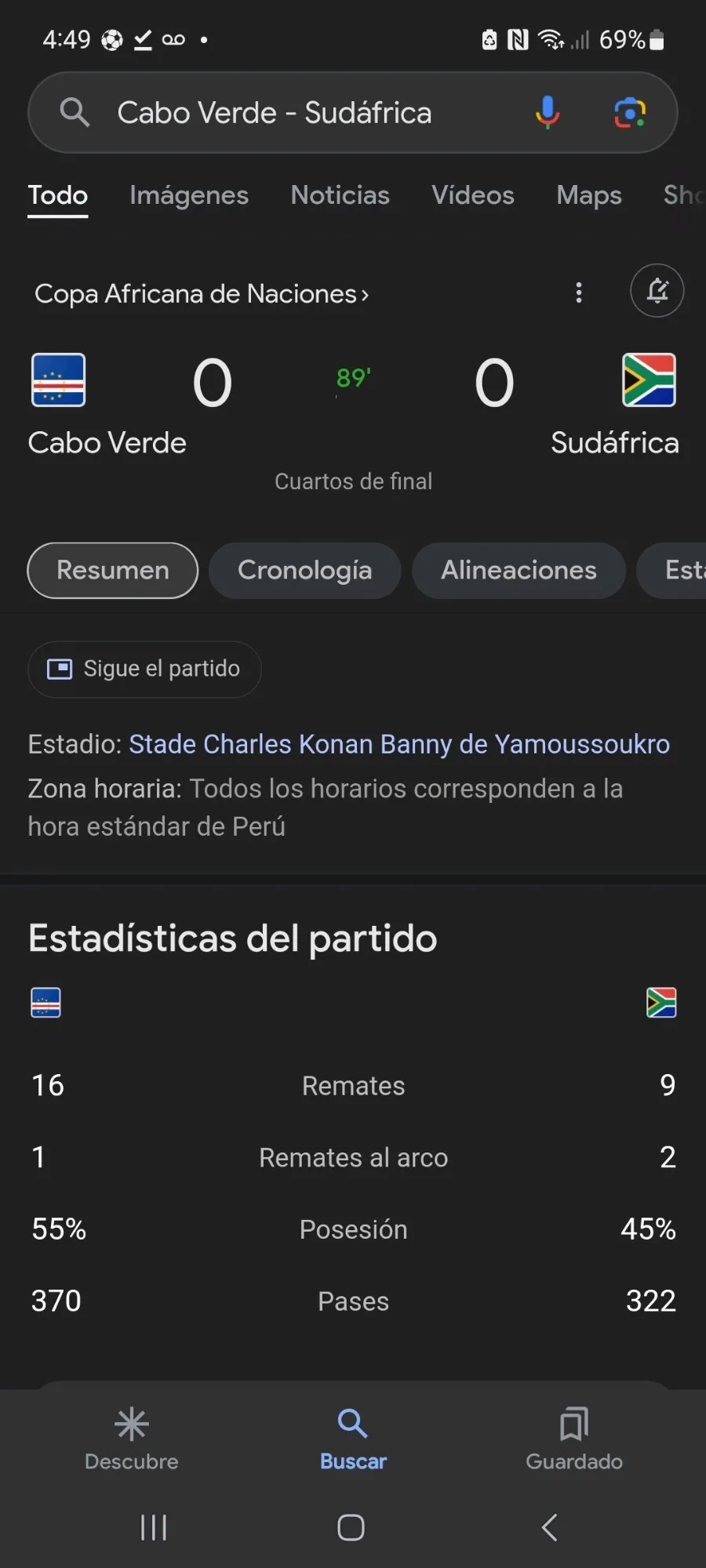Switch to the Imágenes tab
The image size is (706, 1568).
(189, 195)
